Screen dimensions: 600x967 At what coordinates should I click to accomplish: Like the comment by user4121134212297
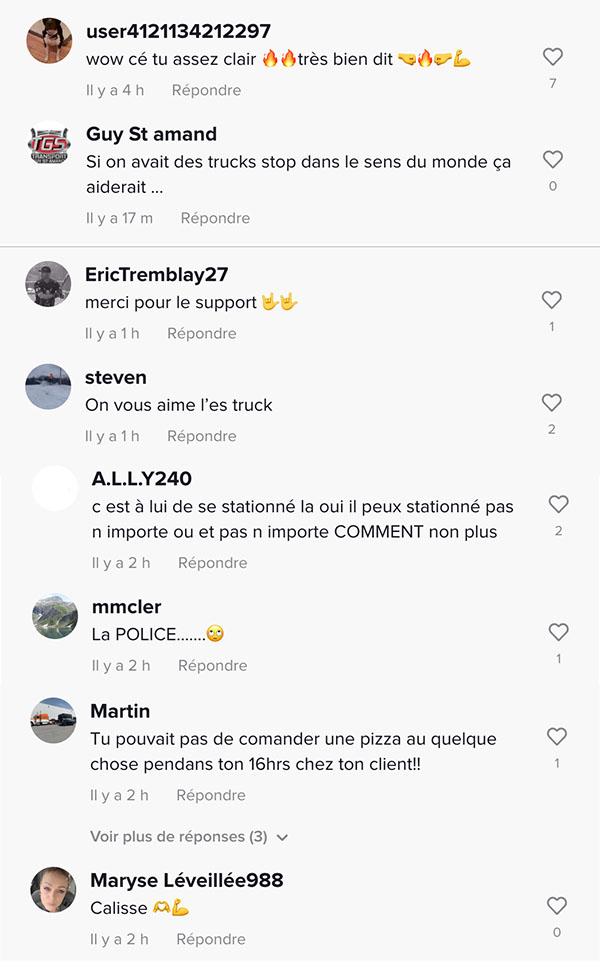[553, 57]
